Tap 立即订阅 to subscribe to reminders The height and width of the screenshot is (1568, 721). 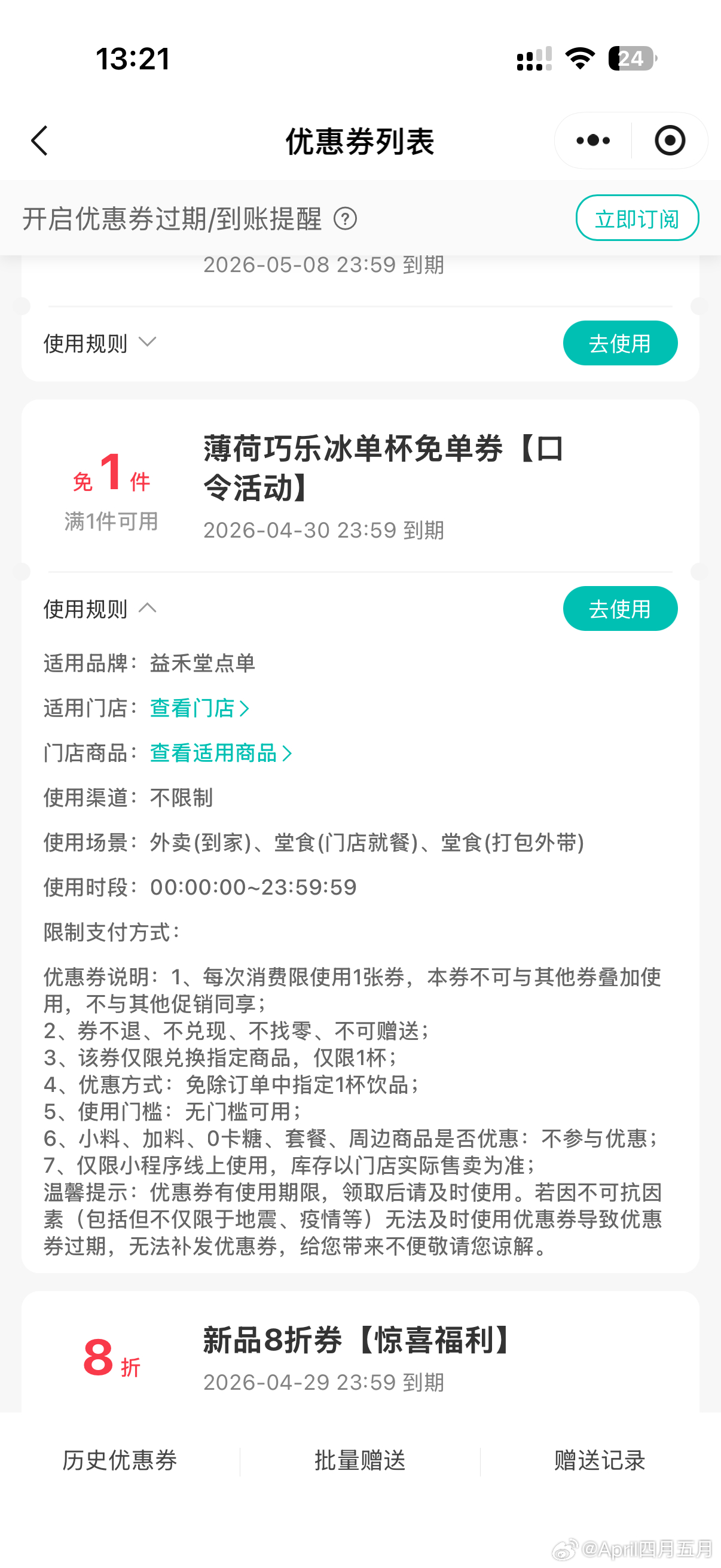pos(637,218)
